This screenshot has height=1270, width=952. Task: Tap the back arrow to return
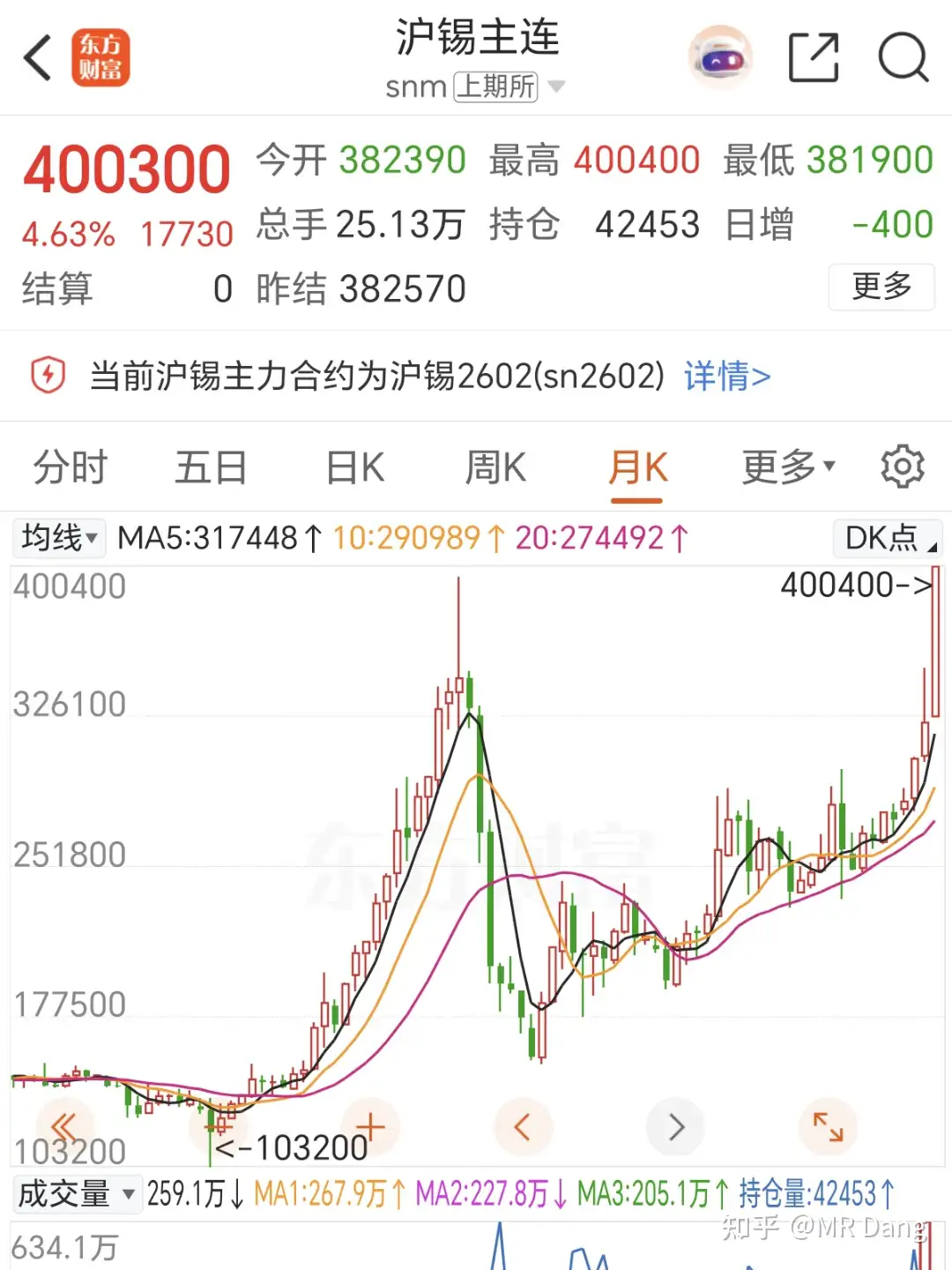(x=35, y=57)
